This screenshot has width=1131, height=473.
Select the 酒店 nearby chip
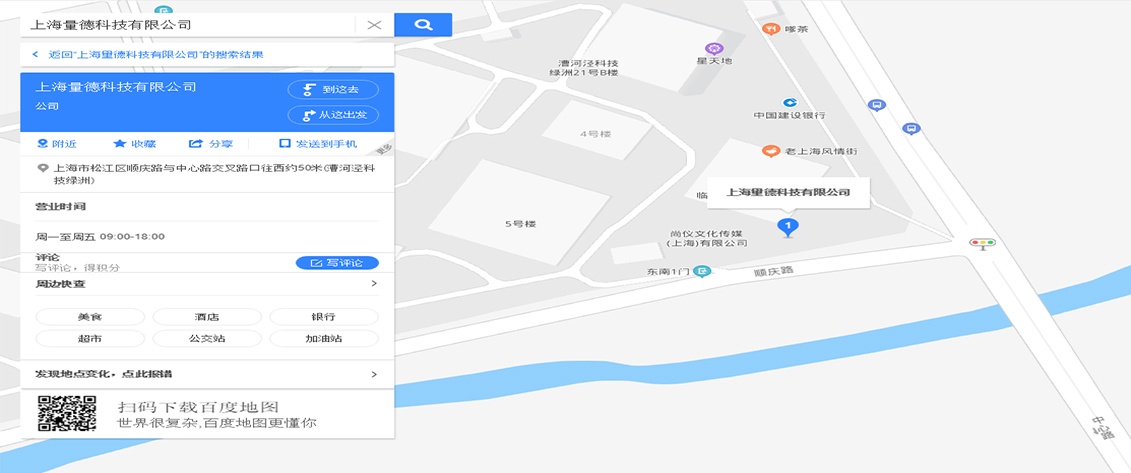click(x=206, y=317)
